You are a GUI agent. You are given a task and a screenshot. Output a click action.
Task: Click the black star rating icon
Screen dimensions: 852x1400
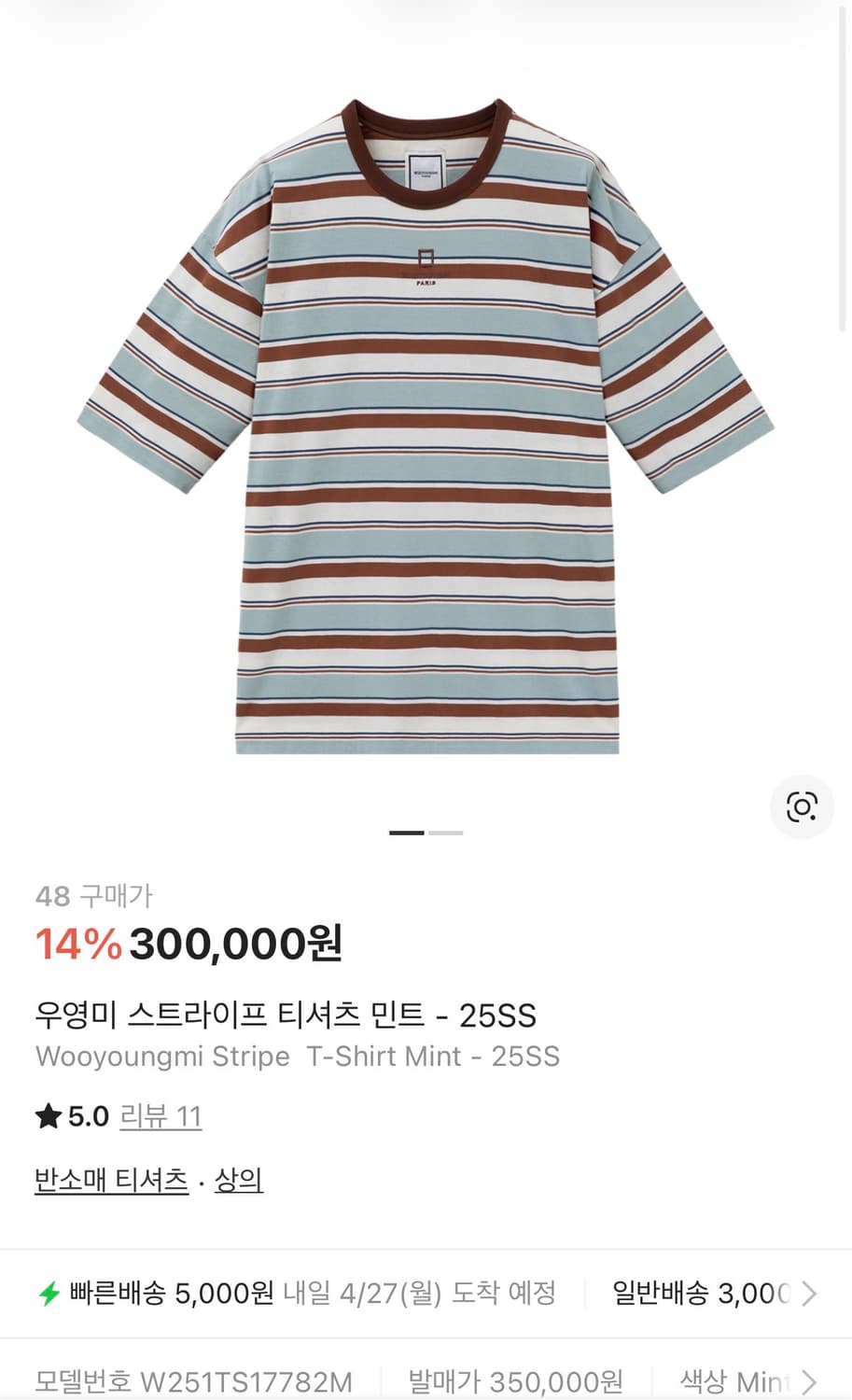point(49,1114)
